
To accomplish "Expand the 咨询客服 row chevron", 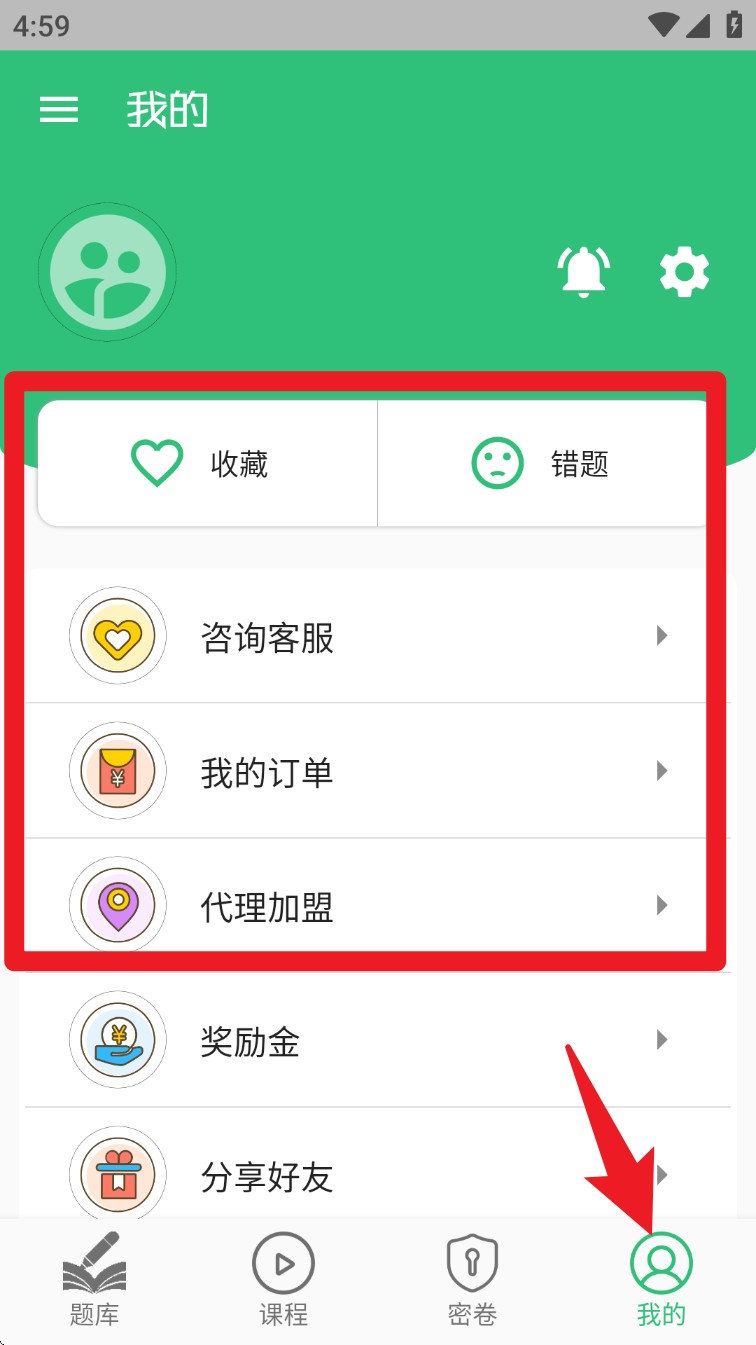I will (661, 636).
